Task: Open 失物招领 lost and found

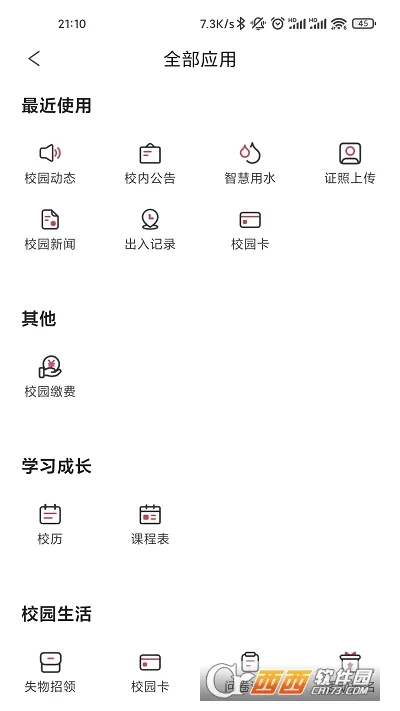Action: pos(50,672)
